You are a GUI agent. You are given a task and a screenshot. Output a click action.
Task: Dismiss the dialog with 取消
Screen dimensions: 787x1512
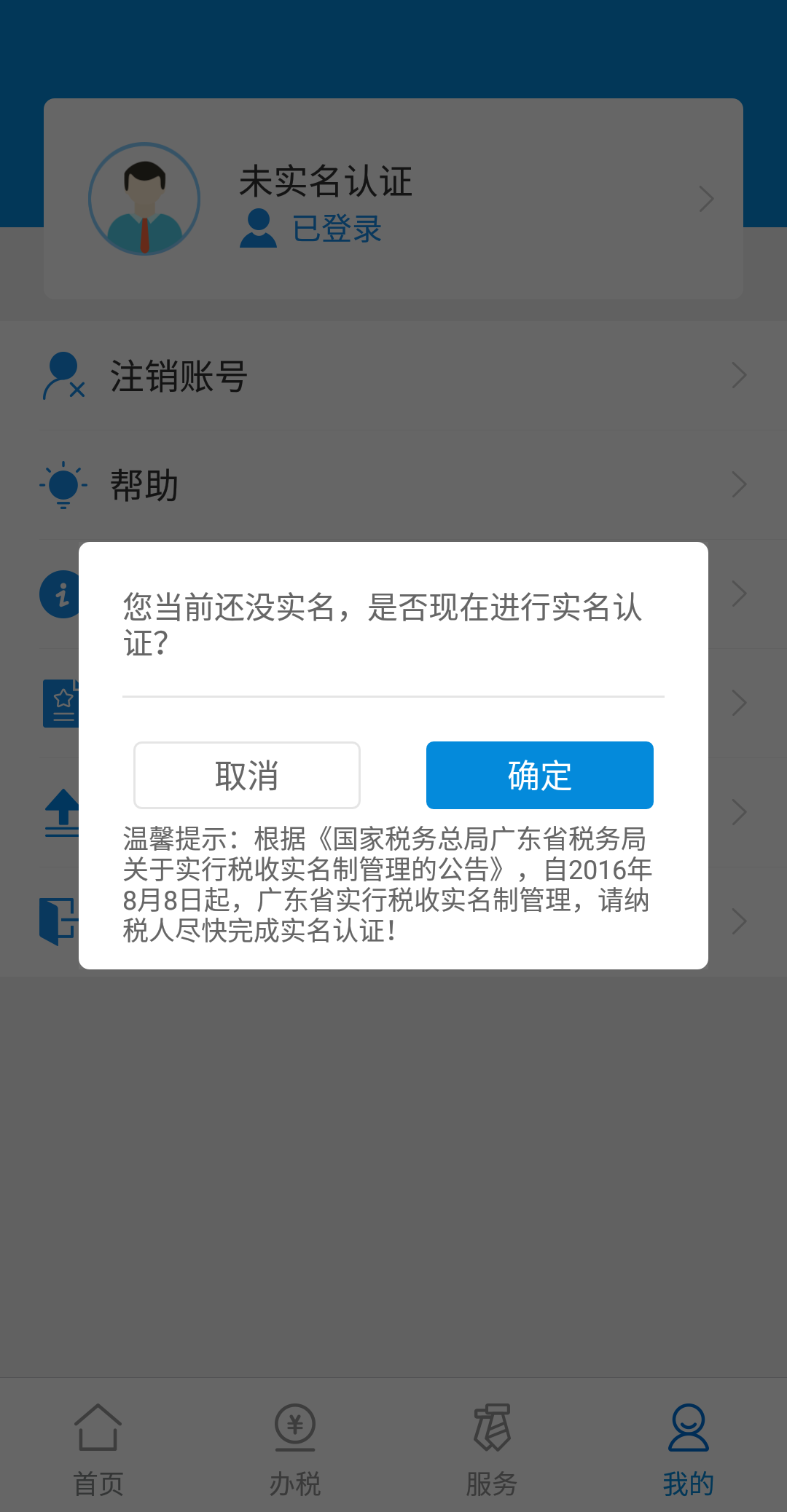(247, 775)
